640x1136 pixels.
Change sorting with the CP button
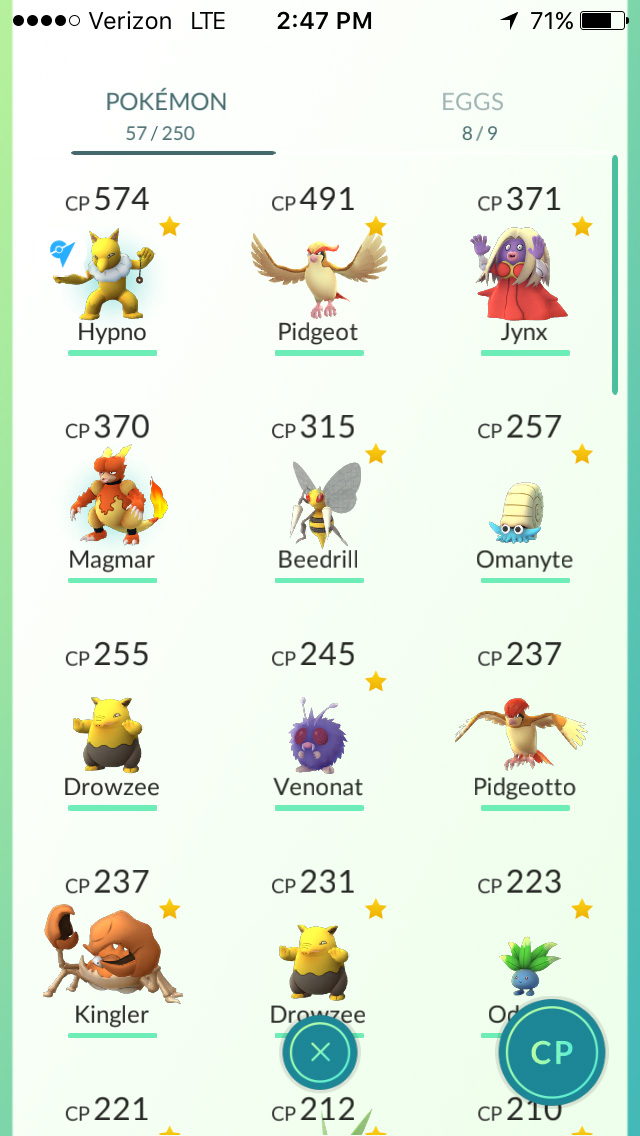click(551, 1052)
